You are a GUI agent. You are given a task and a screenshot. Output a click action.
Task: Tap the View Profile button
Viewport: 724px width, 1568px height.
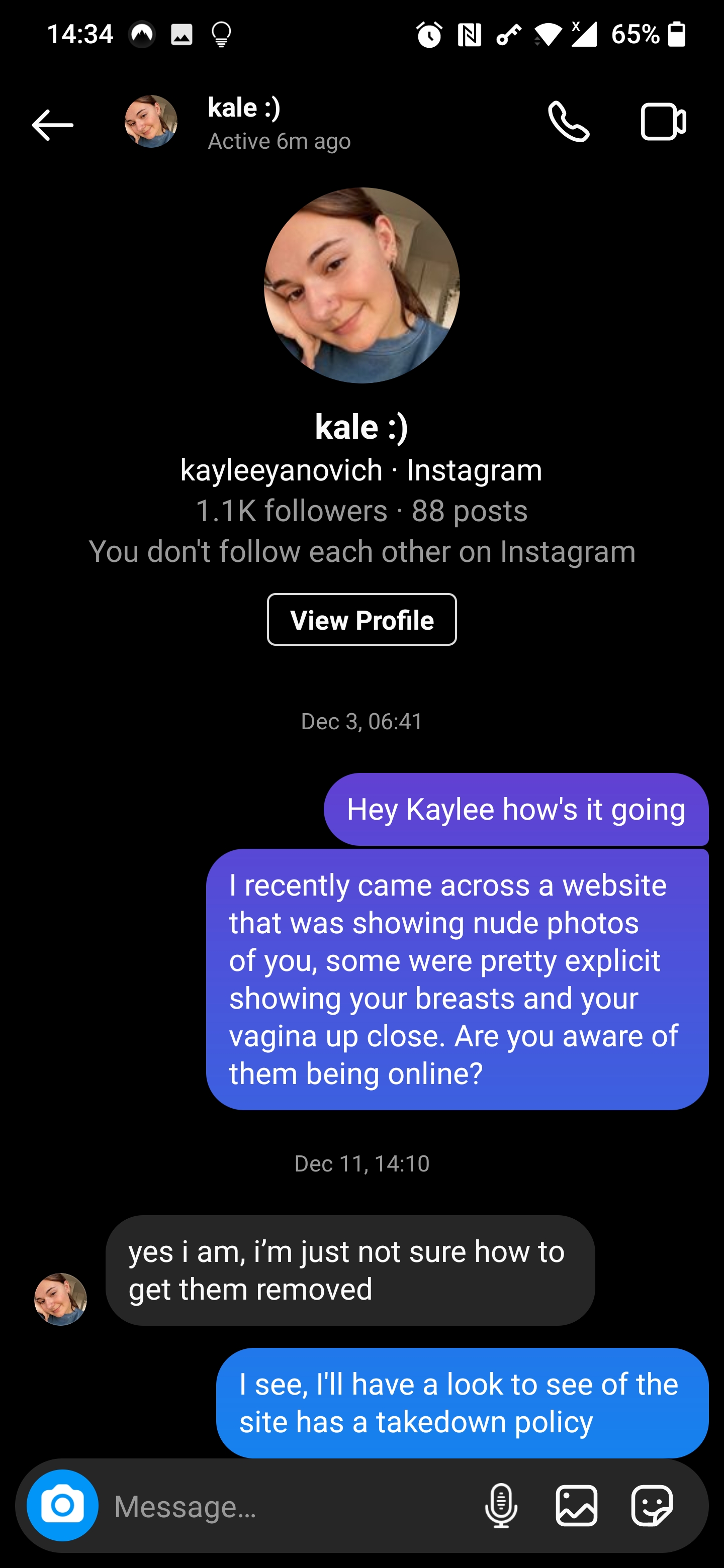point(361,620)
